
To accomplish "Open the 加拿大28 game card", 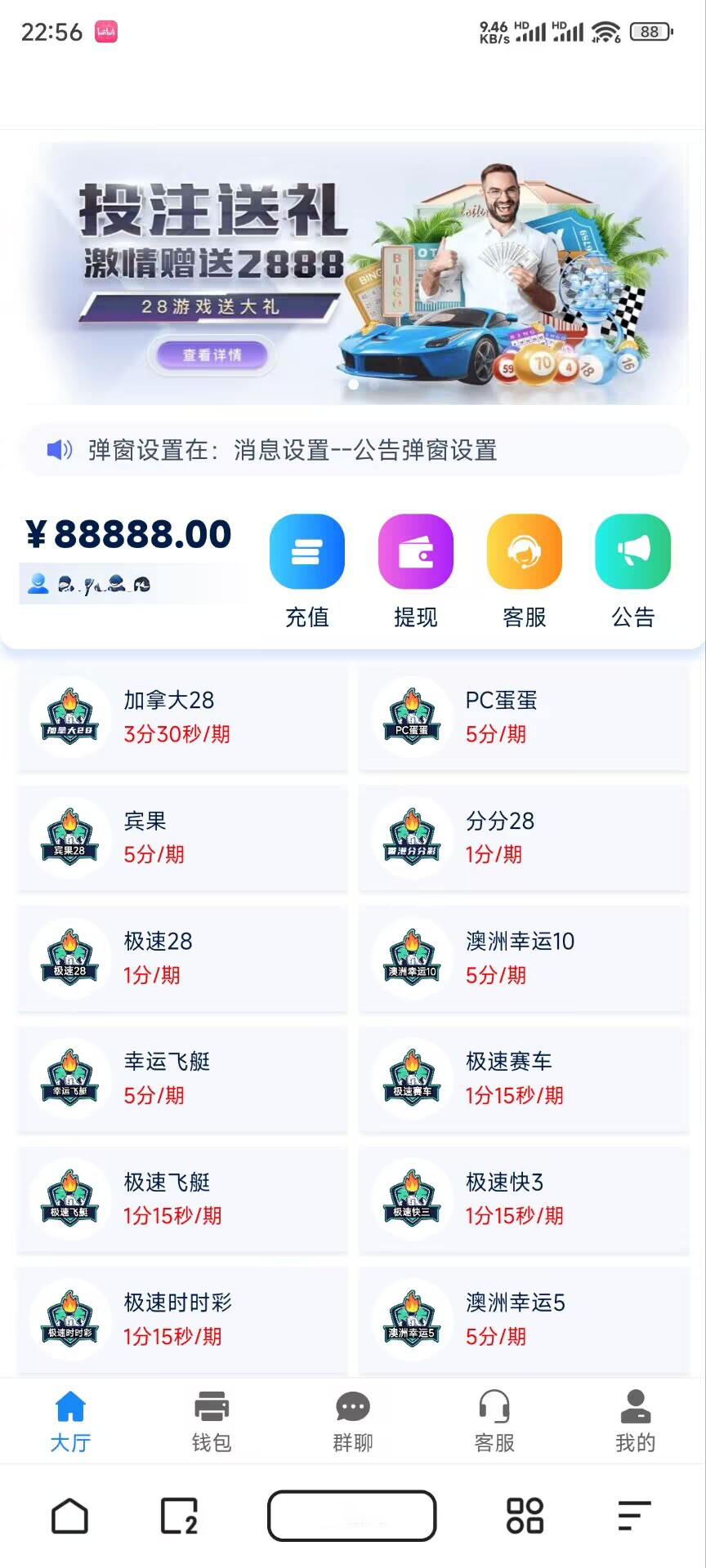I will tap(182, 717).
